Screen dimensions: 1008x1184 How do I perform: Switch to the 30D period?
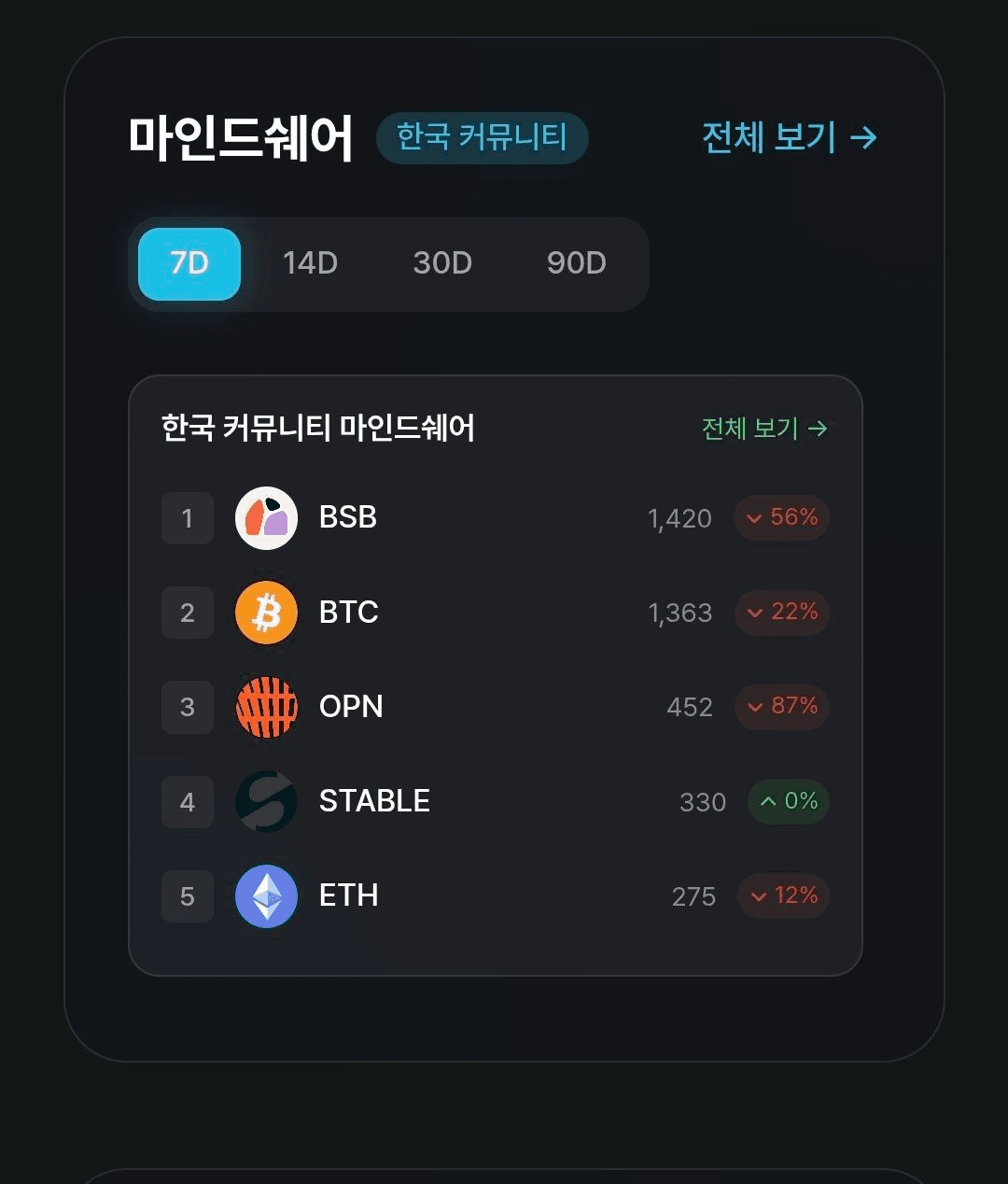click(x=442, y=264)
